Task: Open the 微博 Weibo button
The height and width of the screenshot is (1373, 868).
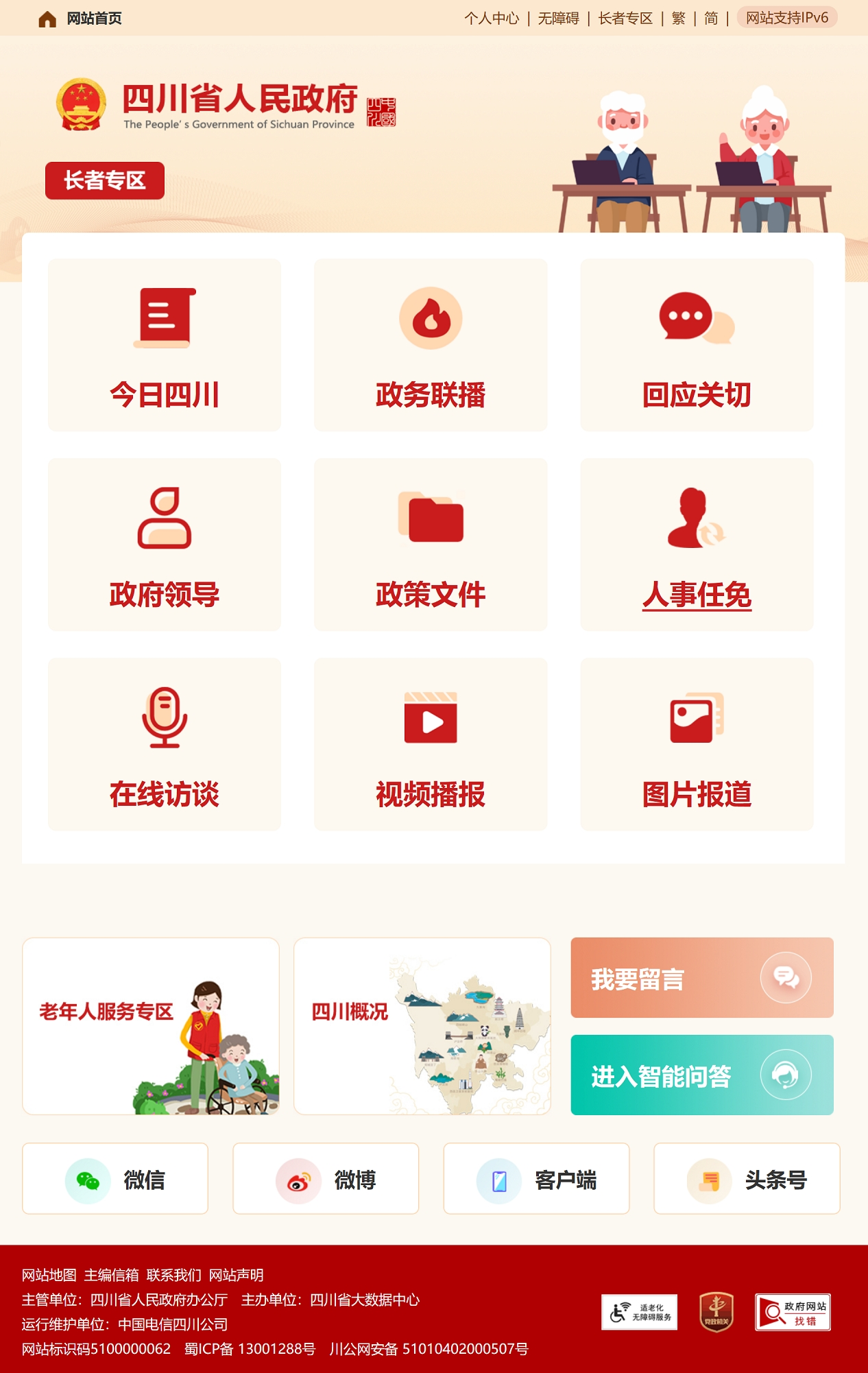Action: coord(326,1179)
